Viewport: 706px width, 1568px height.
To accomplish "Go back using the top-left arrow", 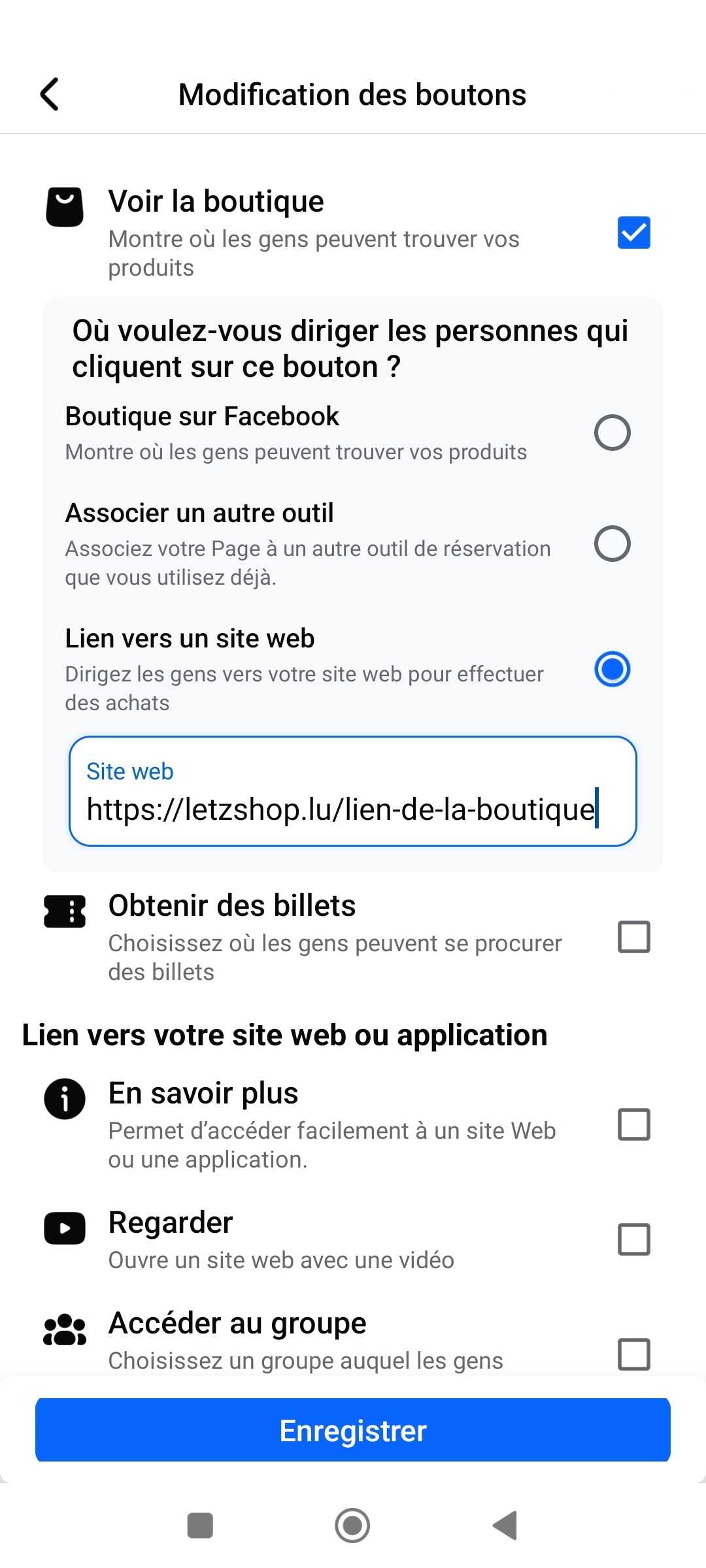I will coord(50,94).
